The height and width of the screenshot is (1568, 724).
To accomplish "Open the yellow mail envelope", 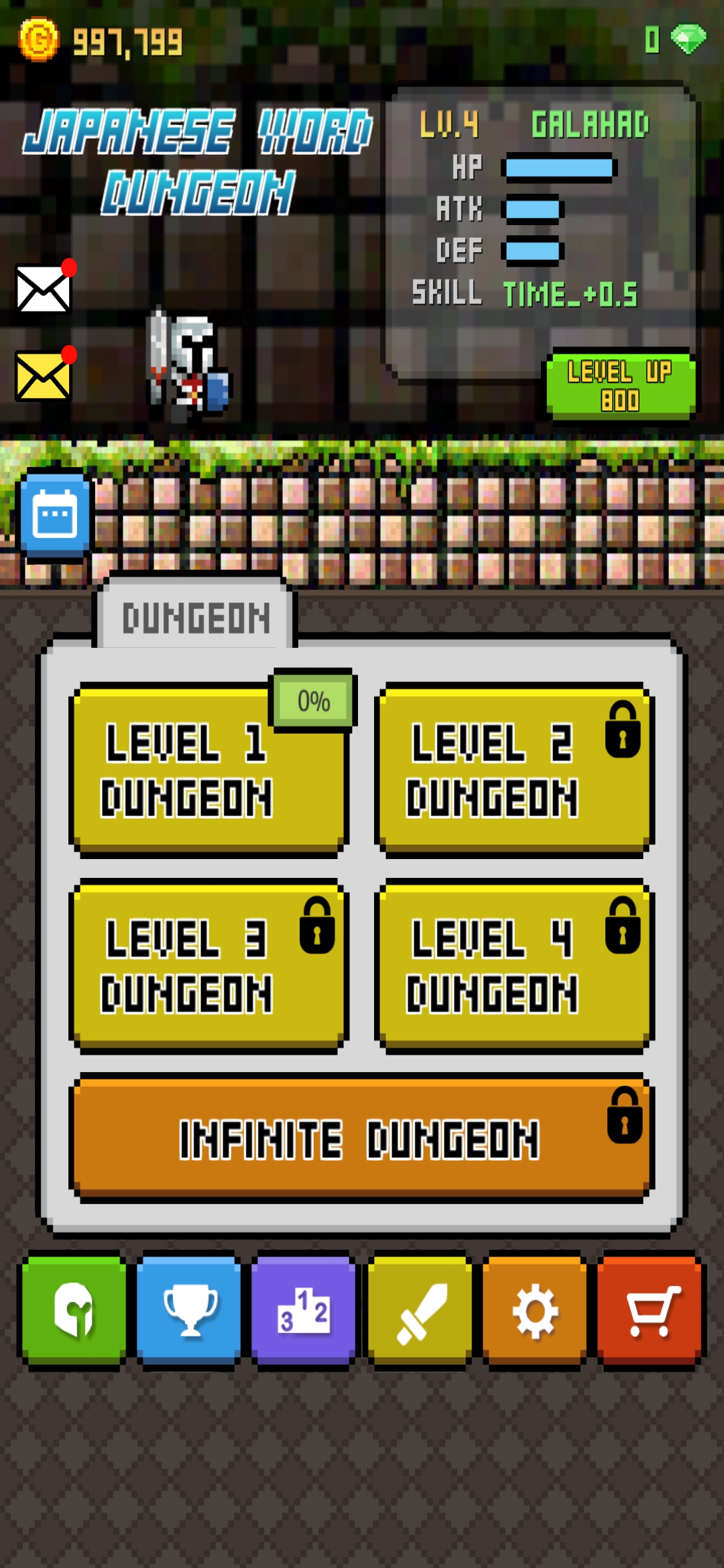I will (44, 376).
